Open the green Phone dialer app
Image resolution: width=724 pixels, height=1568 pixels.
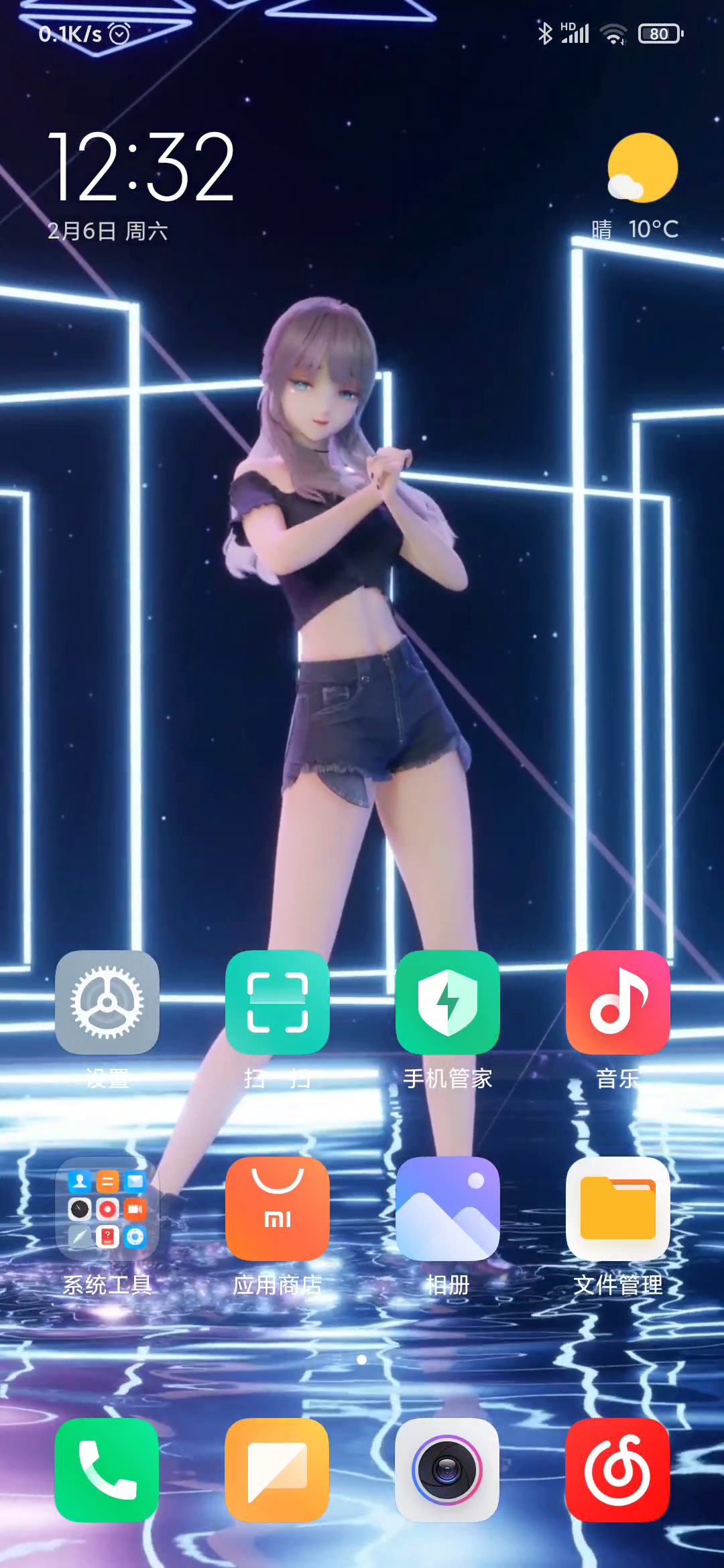(107, 1469)
